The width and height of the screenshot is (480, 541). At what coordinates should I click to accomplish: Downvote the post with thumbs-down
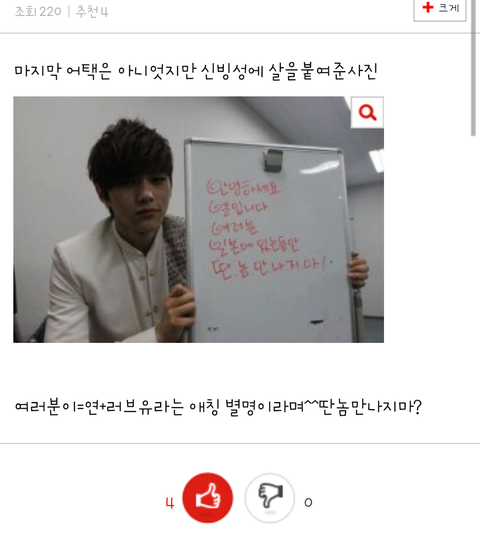[x=270, y=498]
